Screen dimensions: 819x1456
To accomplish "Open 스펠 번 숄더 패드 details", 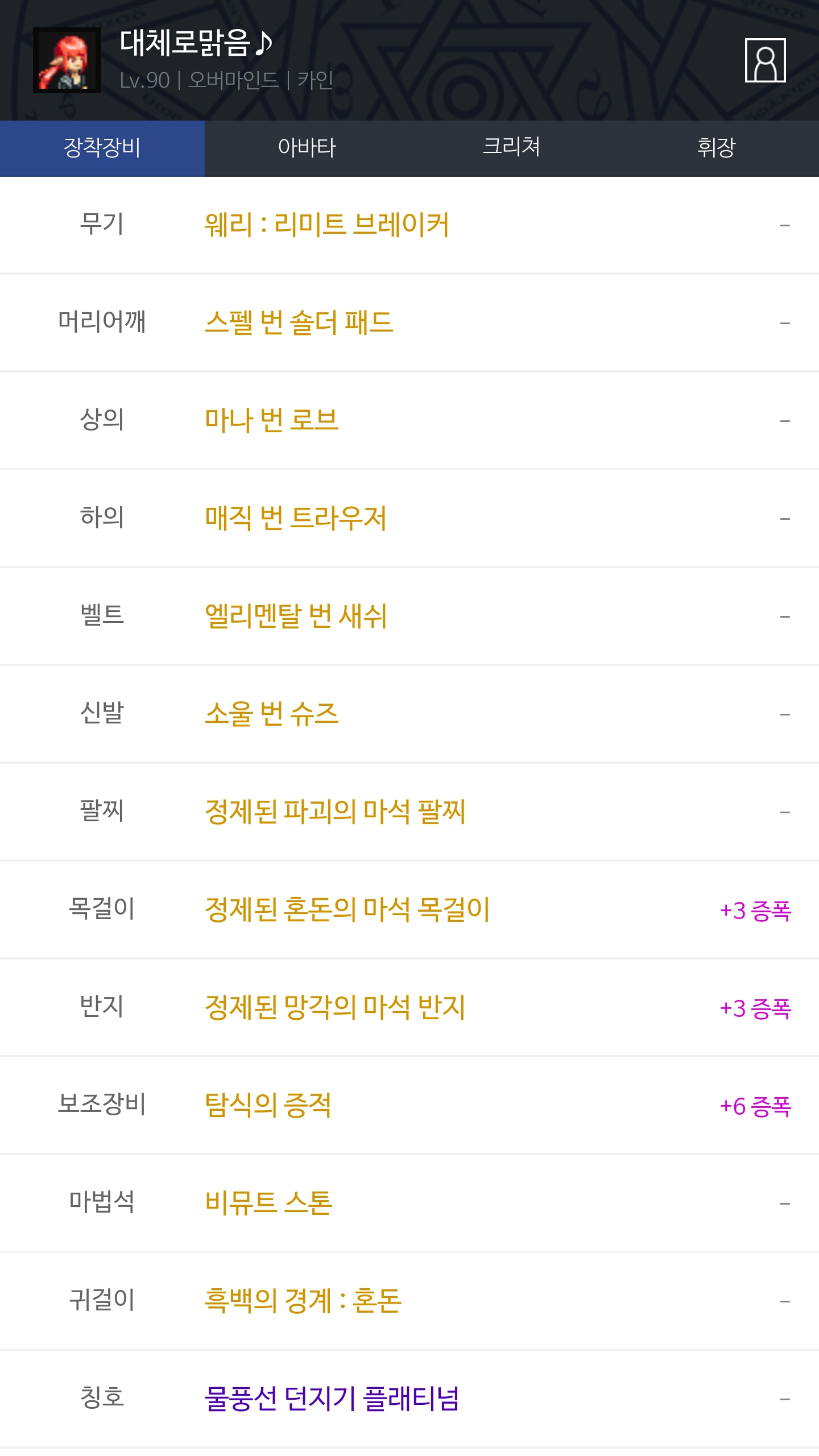I will [299, 322].
